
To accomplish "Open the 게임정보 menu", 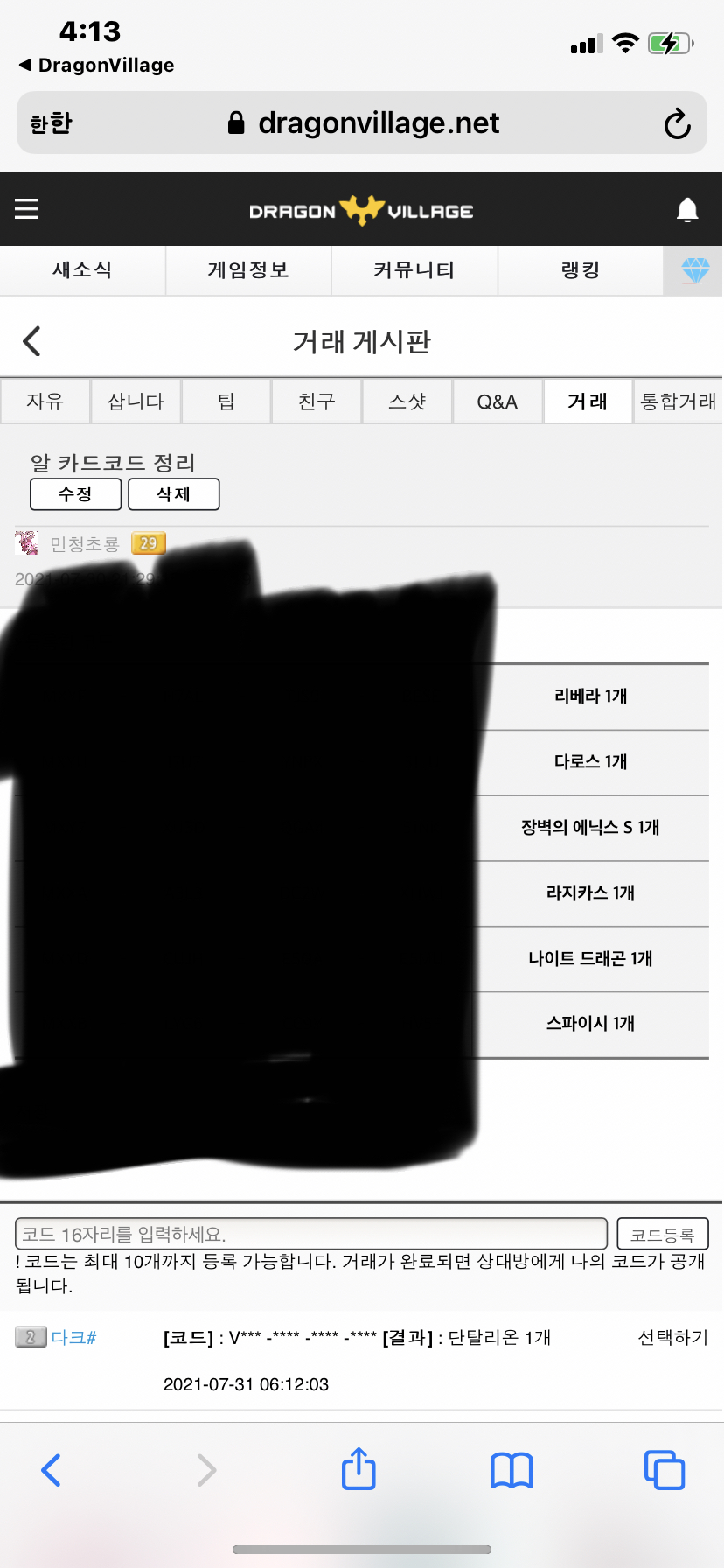I will pos(248,270).
